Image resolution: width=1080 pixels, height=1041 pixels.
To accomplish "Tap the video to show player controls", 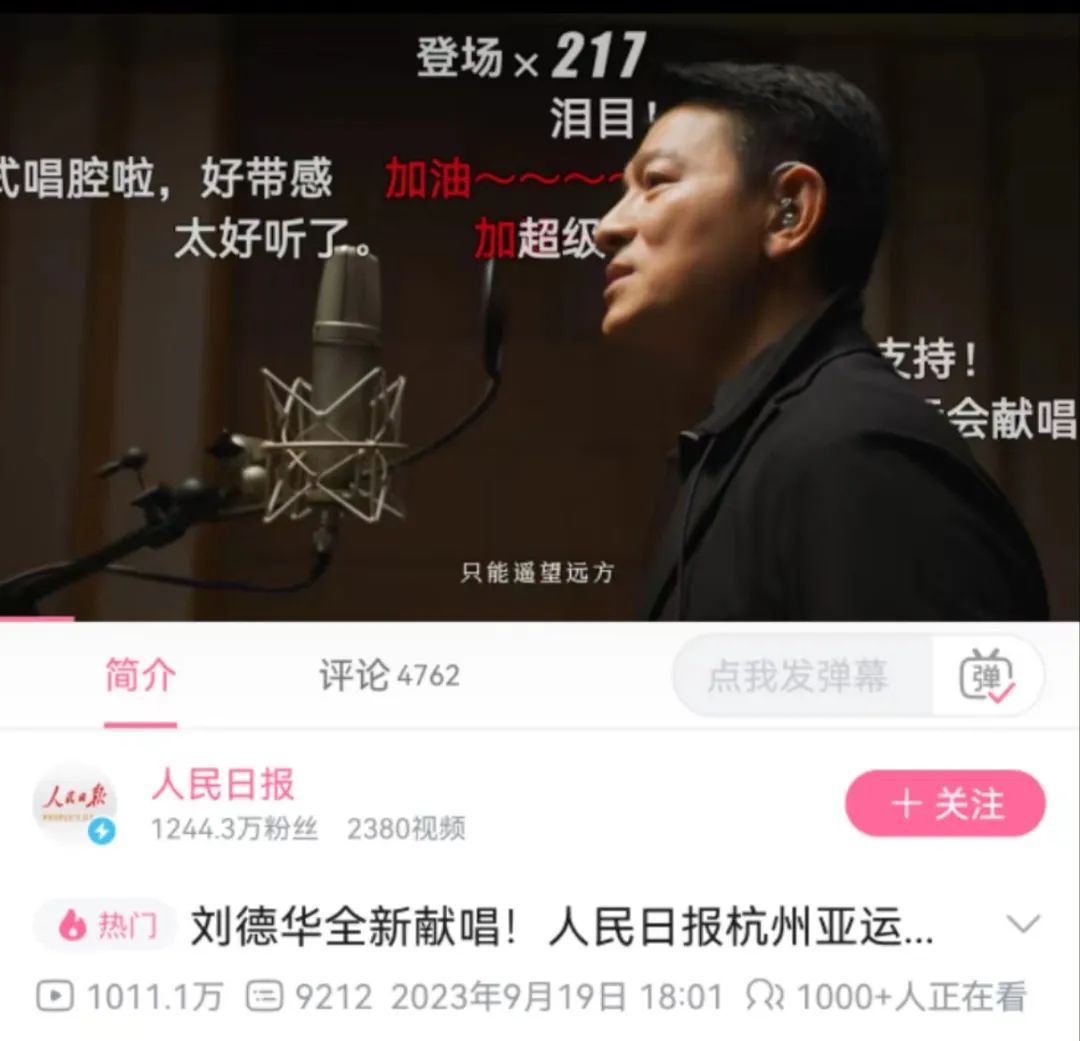I will [540, 320].
